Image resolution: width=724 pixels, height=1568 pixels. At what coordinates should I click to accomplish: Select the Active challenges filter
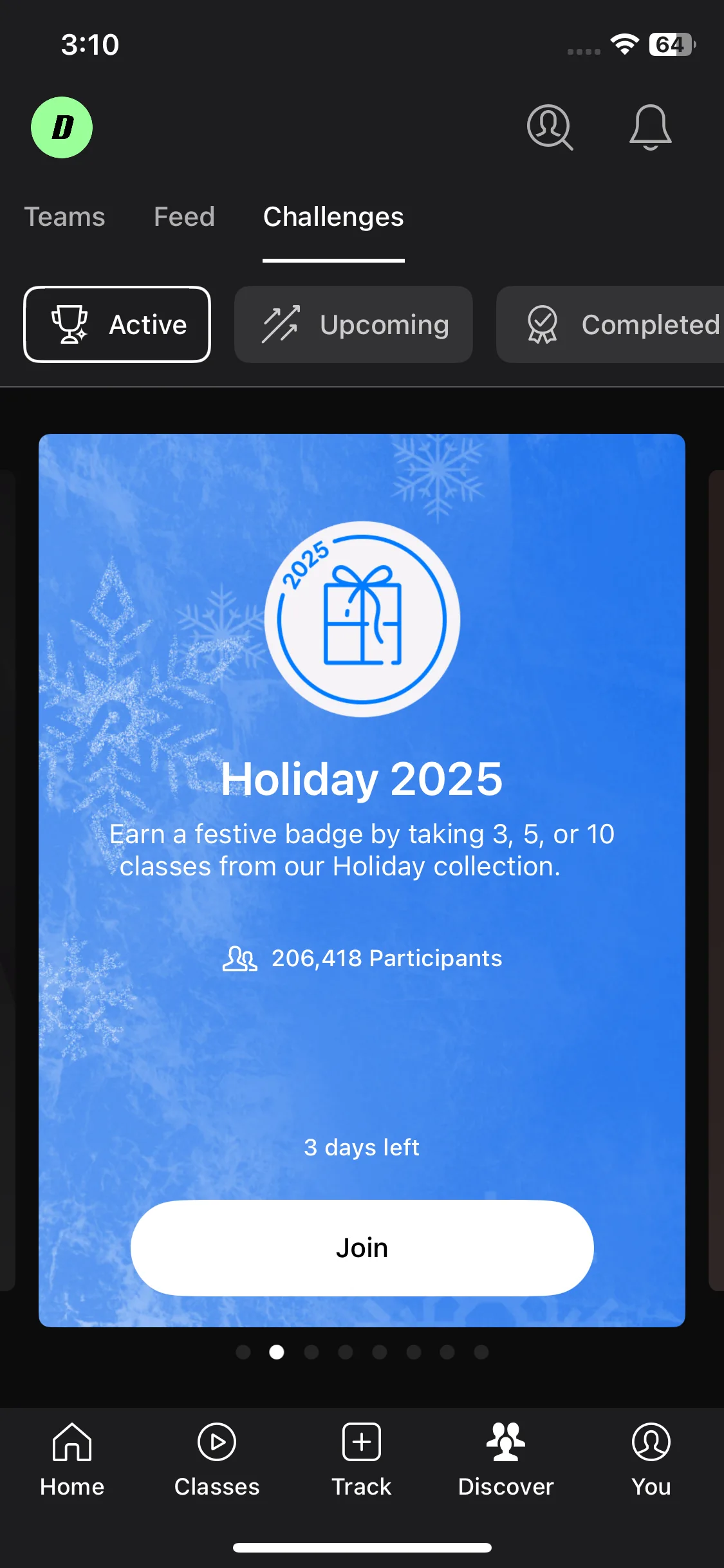tap(117, 324)
